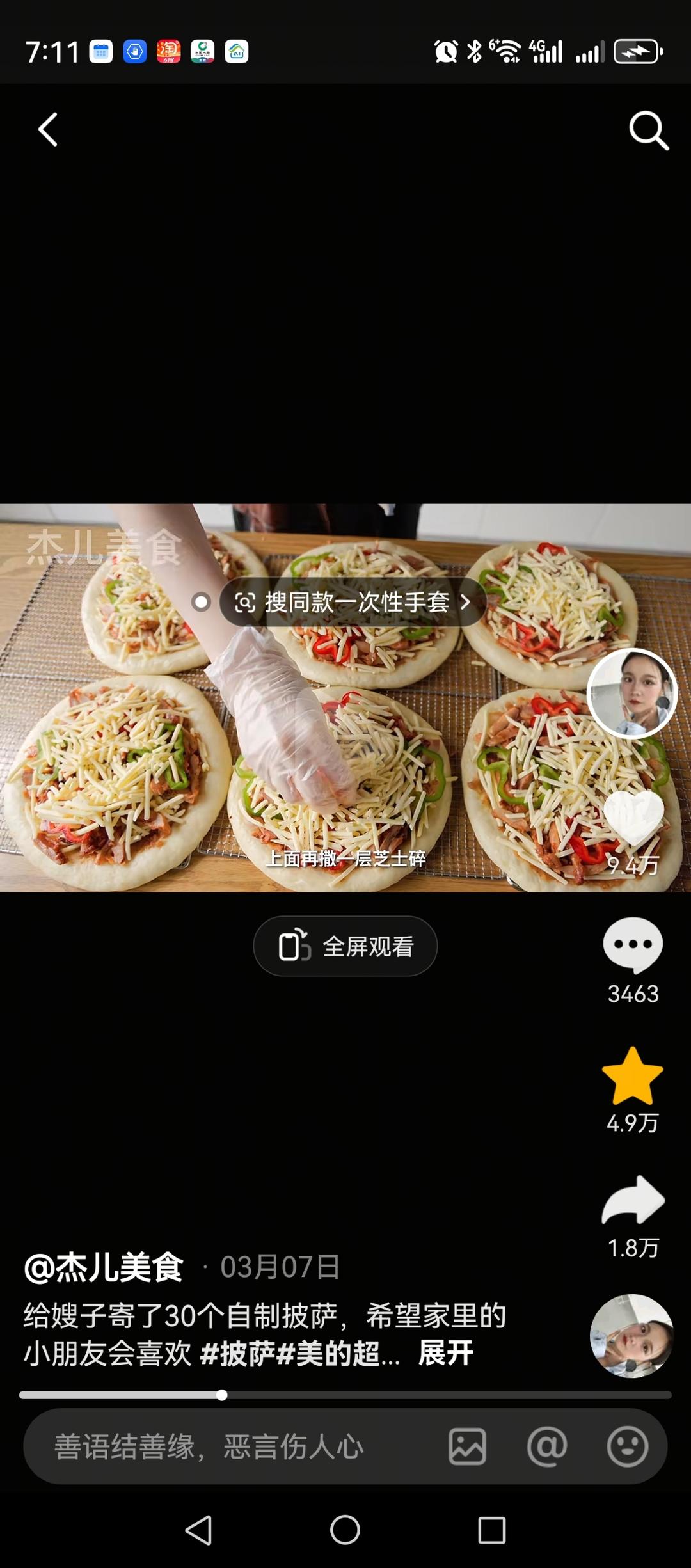
Task: Seek using the video progress bar
Action: coord(345,1395)
